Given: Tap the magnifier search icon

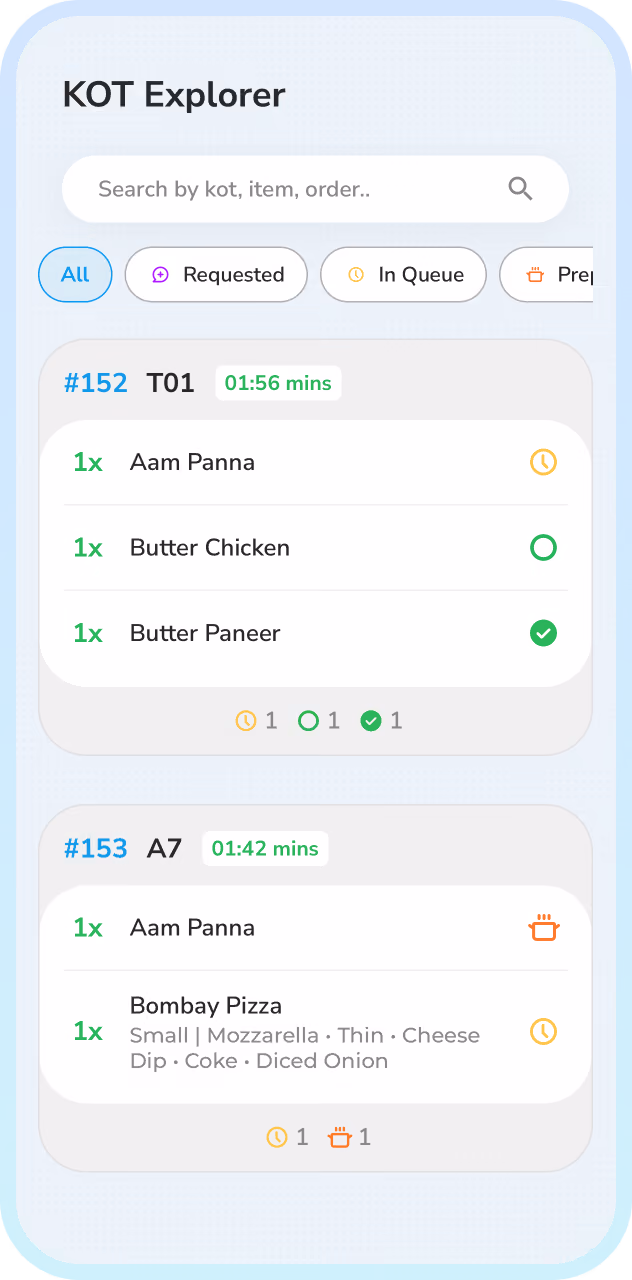Looking at the screenshot, I should tap(520, 189).
